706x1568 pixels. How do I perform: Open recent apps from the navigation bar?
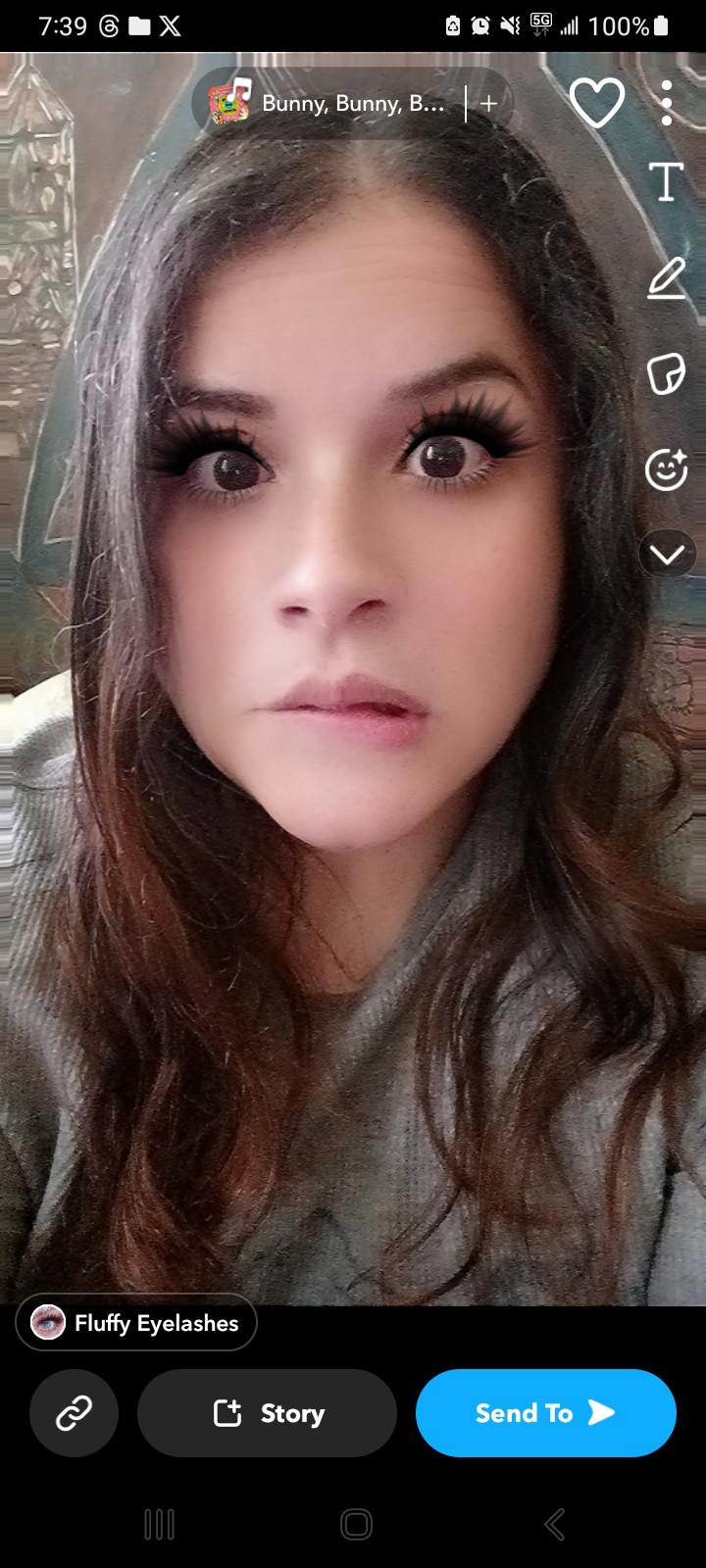click(159, 1524)
